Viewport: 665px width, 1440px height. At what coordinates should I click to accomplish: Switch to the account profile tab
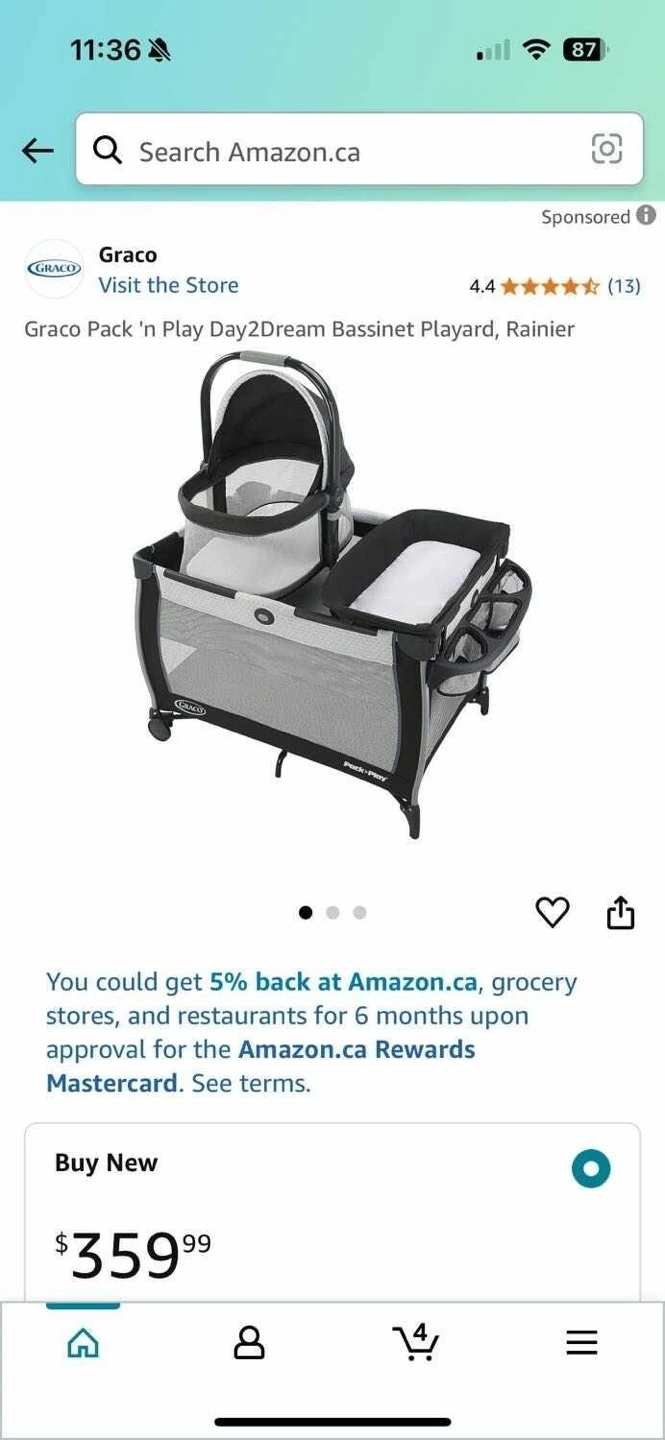pyautogui.click(x=249, y=1342)
